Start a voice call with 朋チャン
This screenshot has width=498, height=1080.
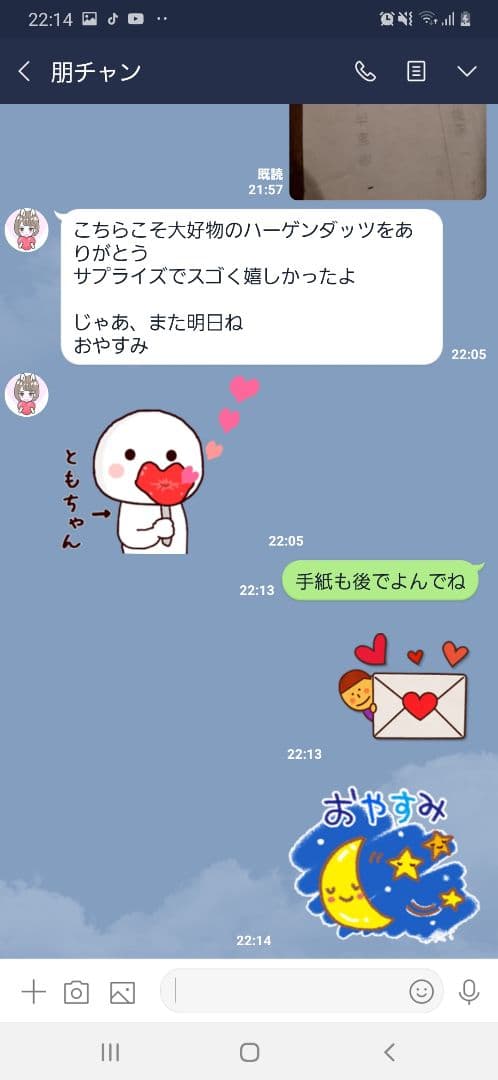pyautogui.click(x=365, y=72)
